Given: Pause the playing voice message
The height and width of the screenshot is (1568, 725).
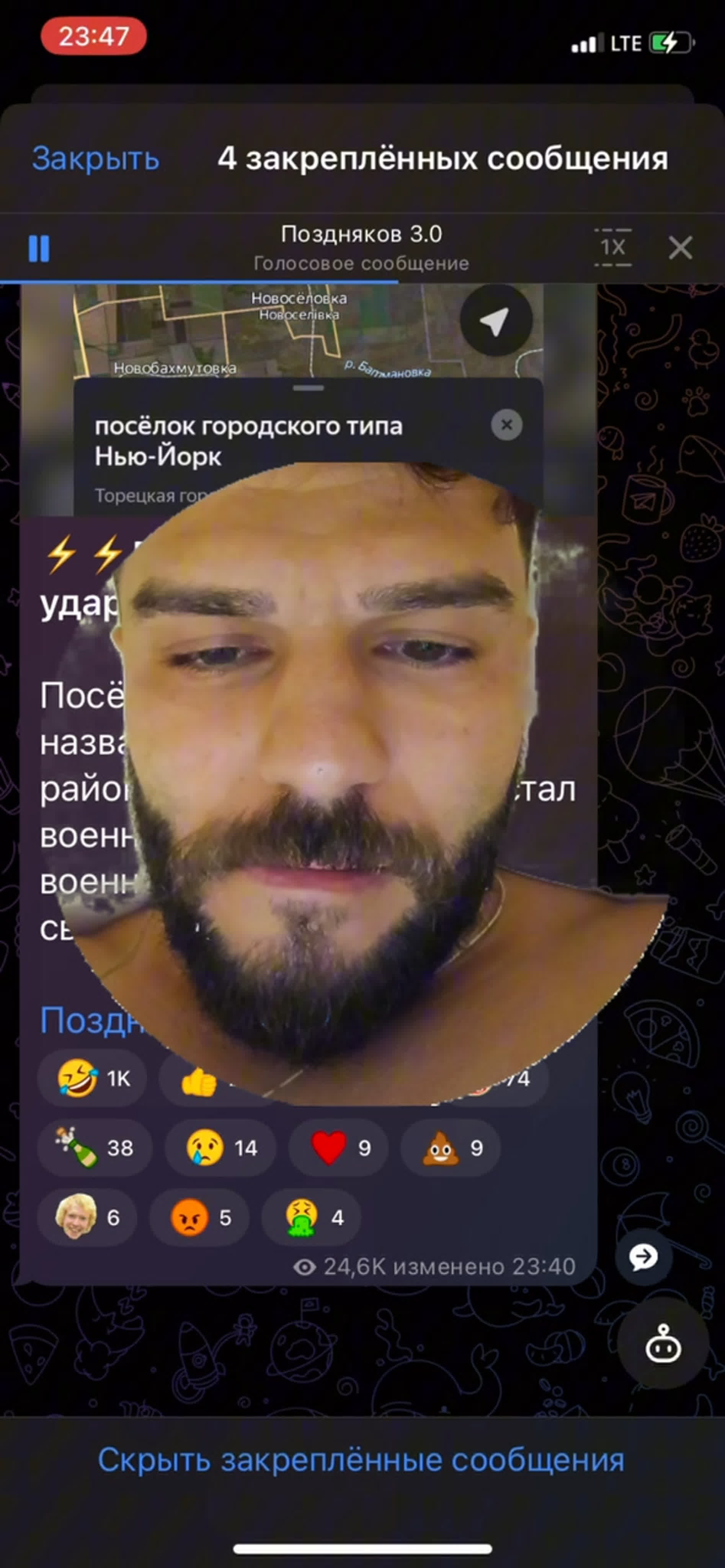Looking at the screenshot, I should click(39, 248).
